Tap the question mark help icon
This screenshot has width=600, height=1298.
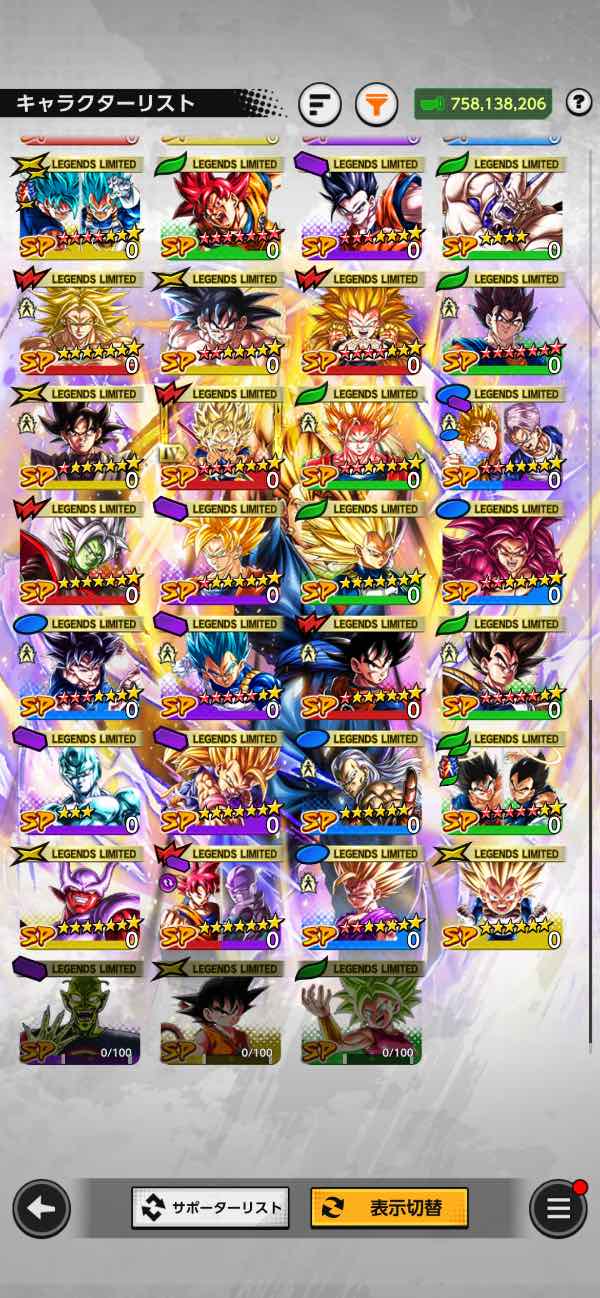tap(578, 102)
